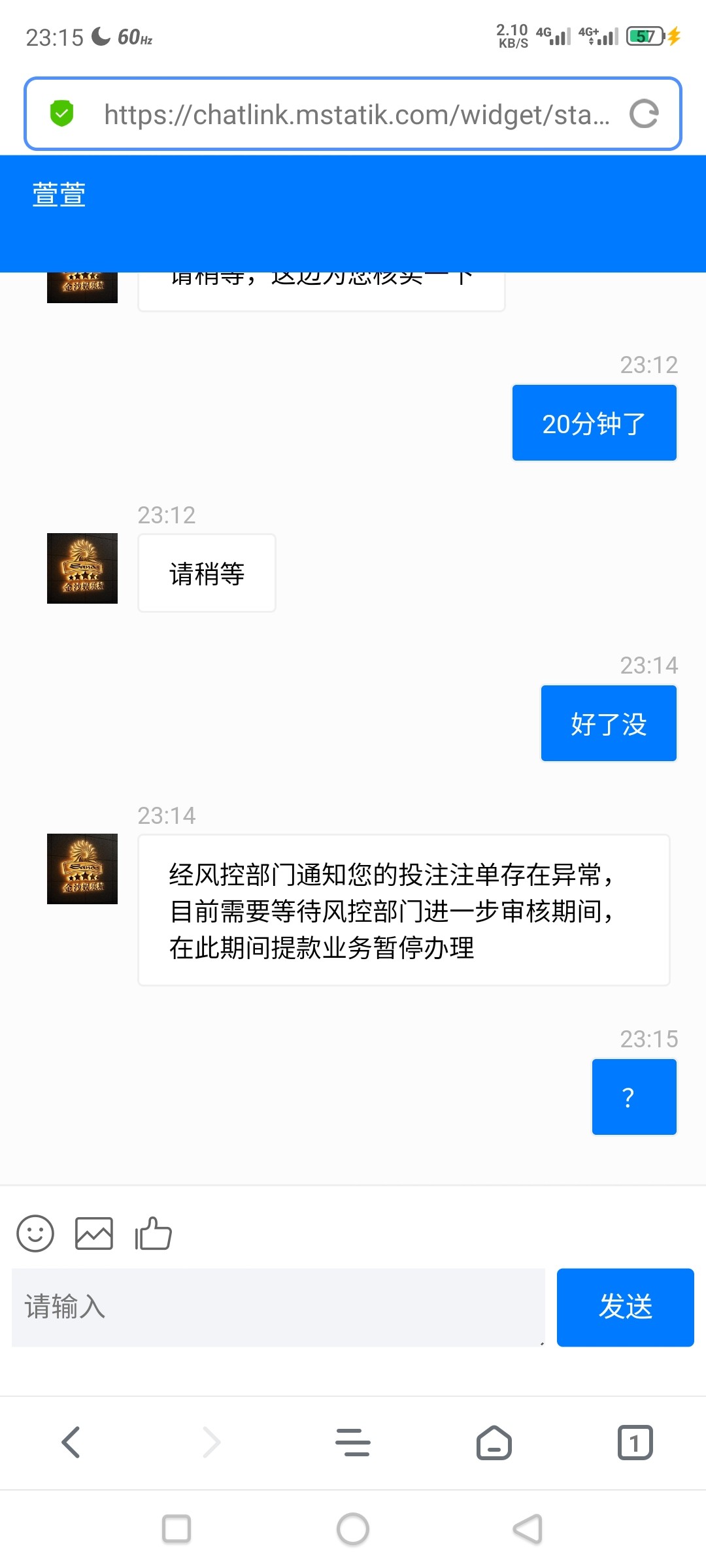Navigate back in the browser

pos(71,1443)
